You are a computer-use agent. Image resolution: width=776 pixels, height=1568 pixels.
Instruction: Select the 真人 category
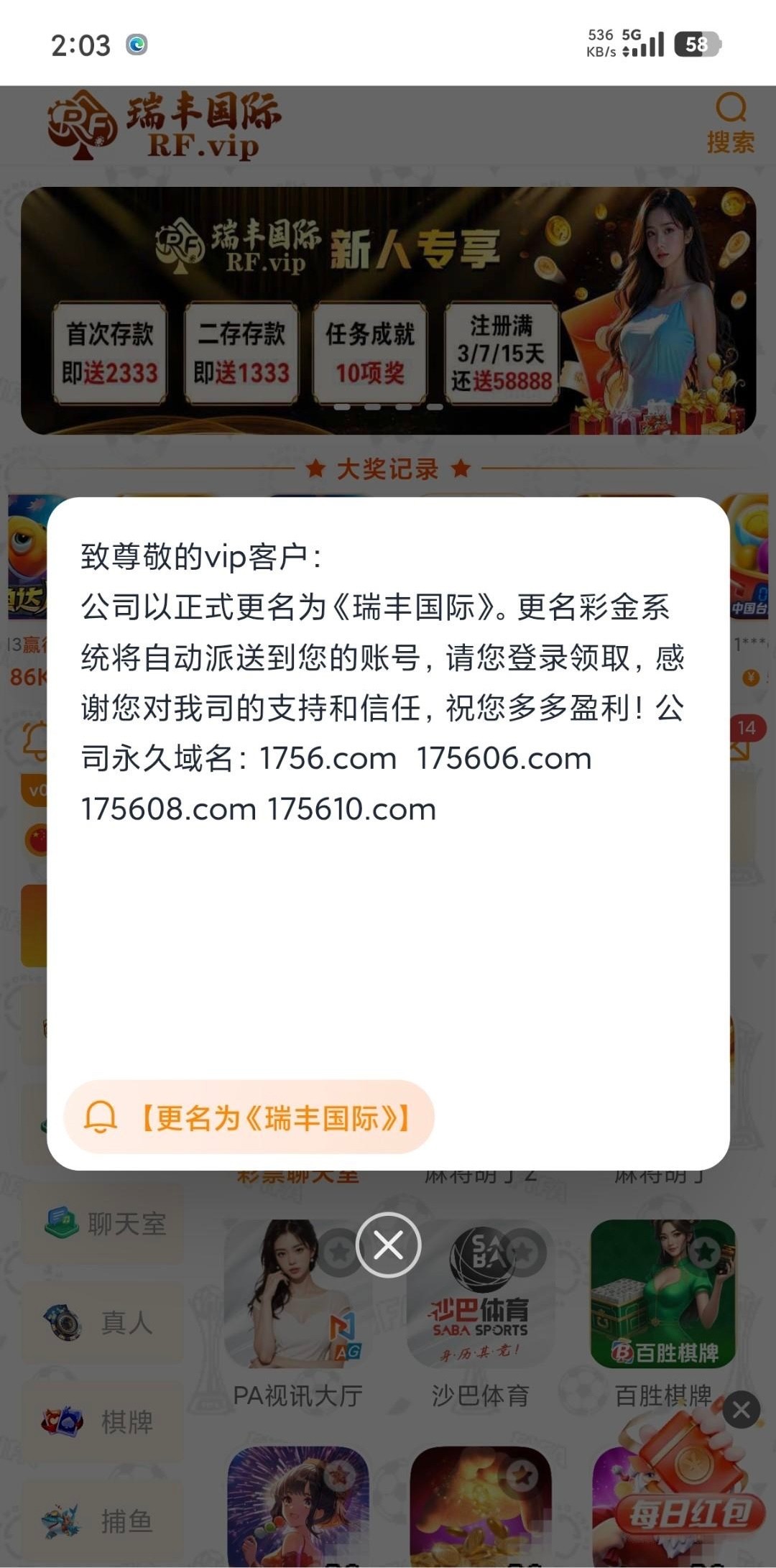point(104,1322)
